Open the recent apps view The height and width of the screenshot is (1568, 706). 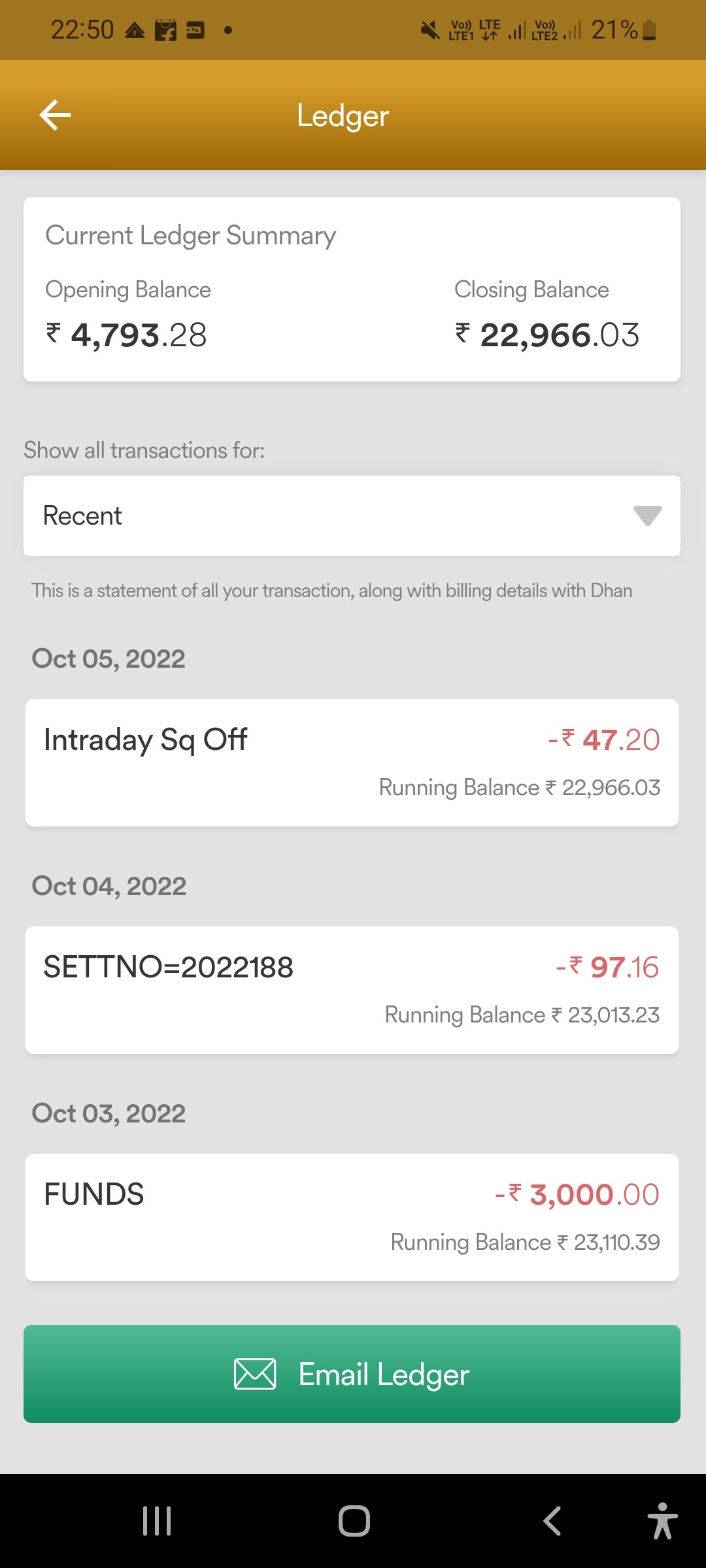157,1521
